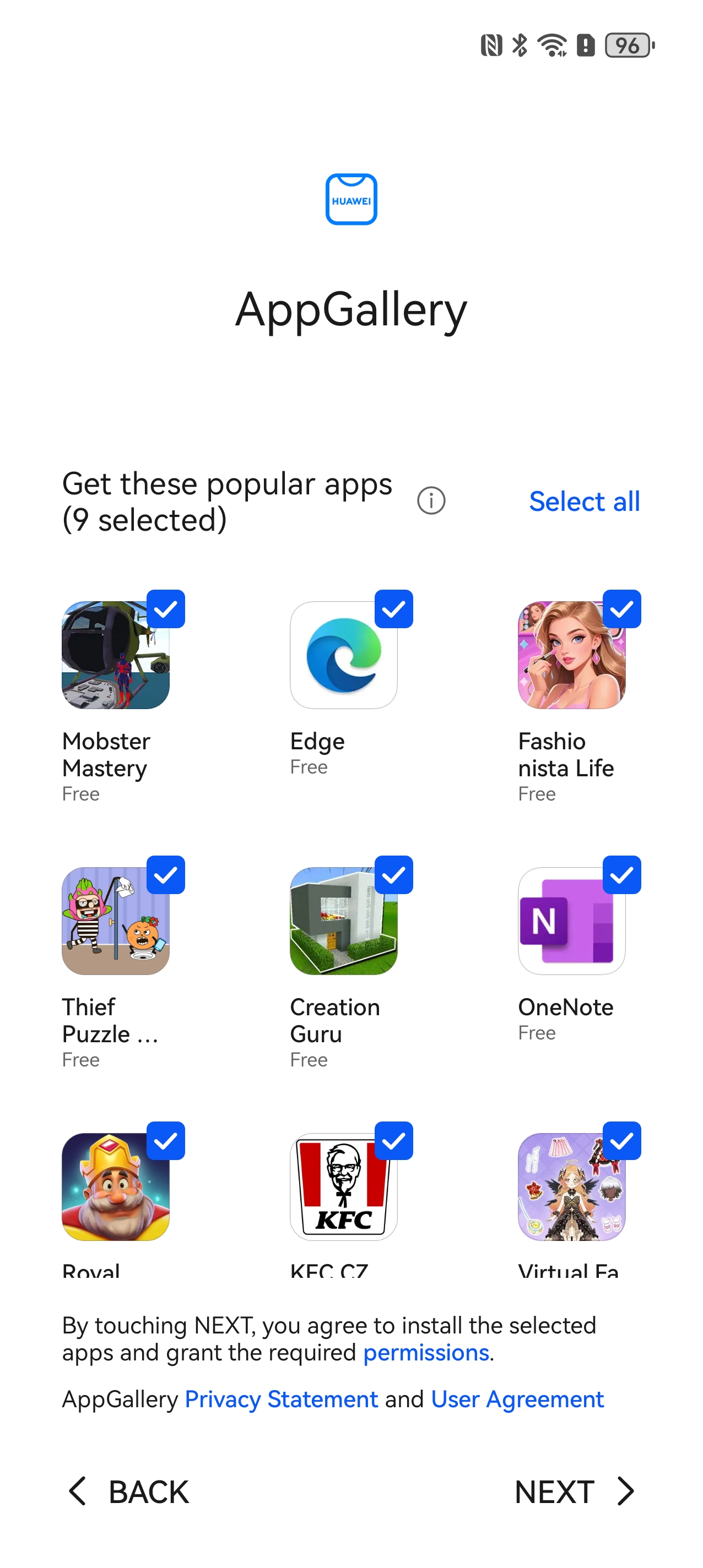Open the User Agreement link

517,1400
